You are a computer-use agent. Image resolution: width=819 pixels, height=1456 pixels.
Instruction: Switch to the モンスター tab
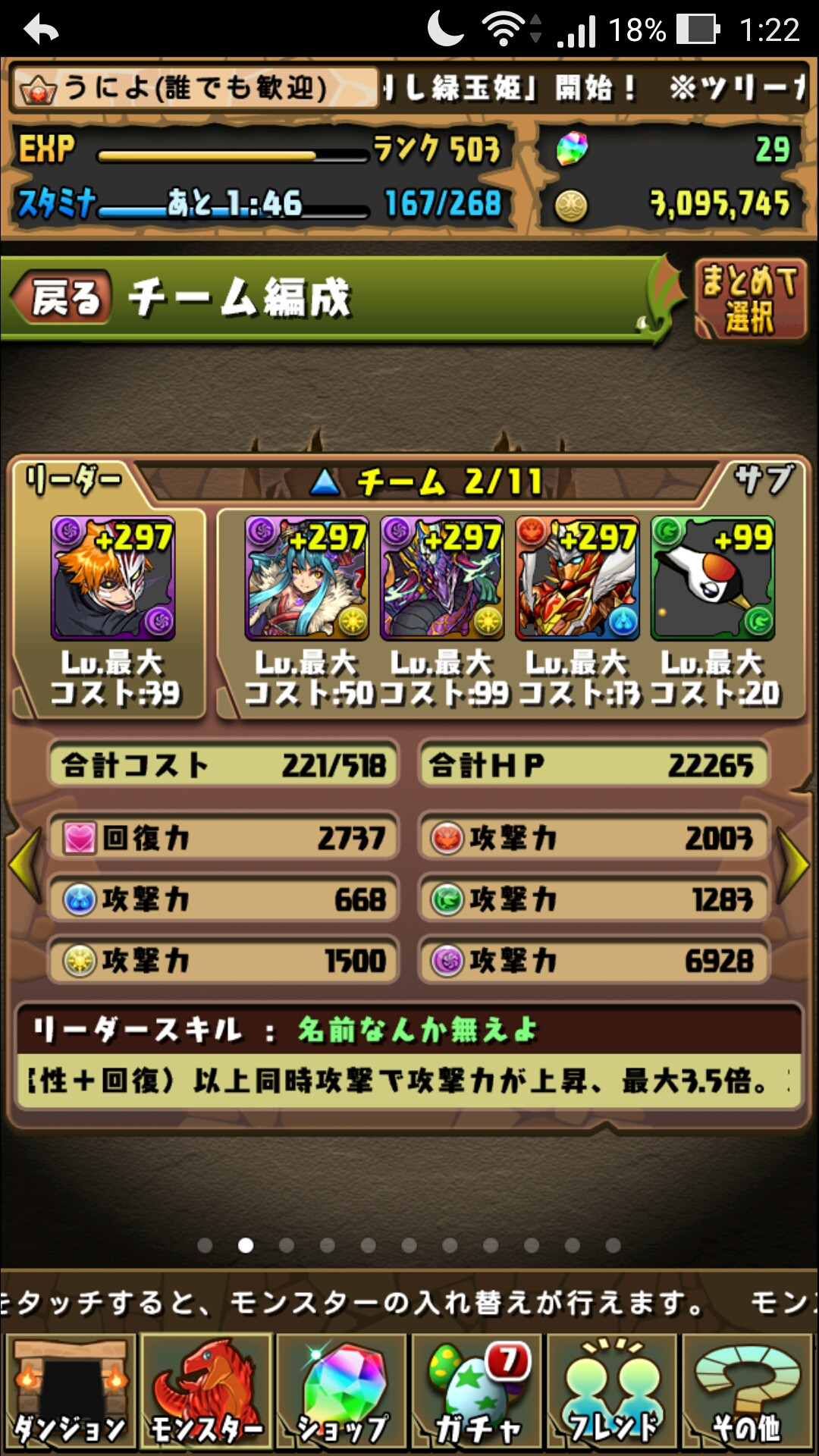[x=206, y=1392]
